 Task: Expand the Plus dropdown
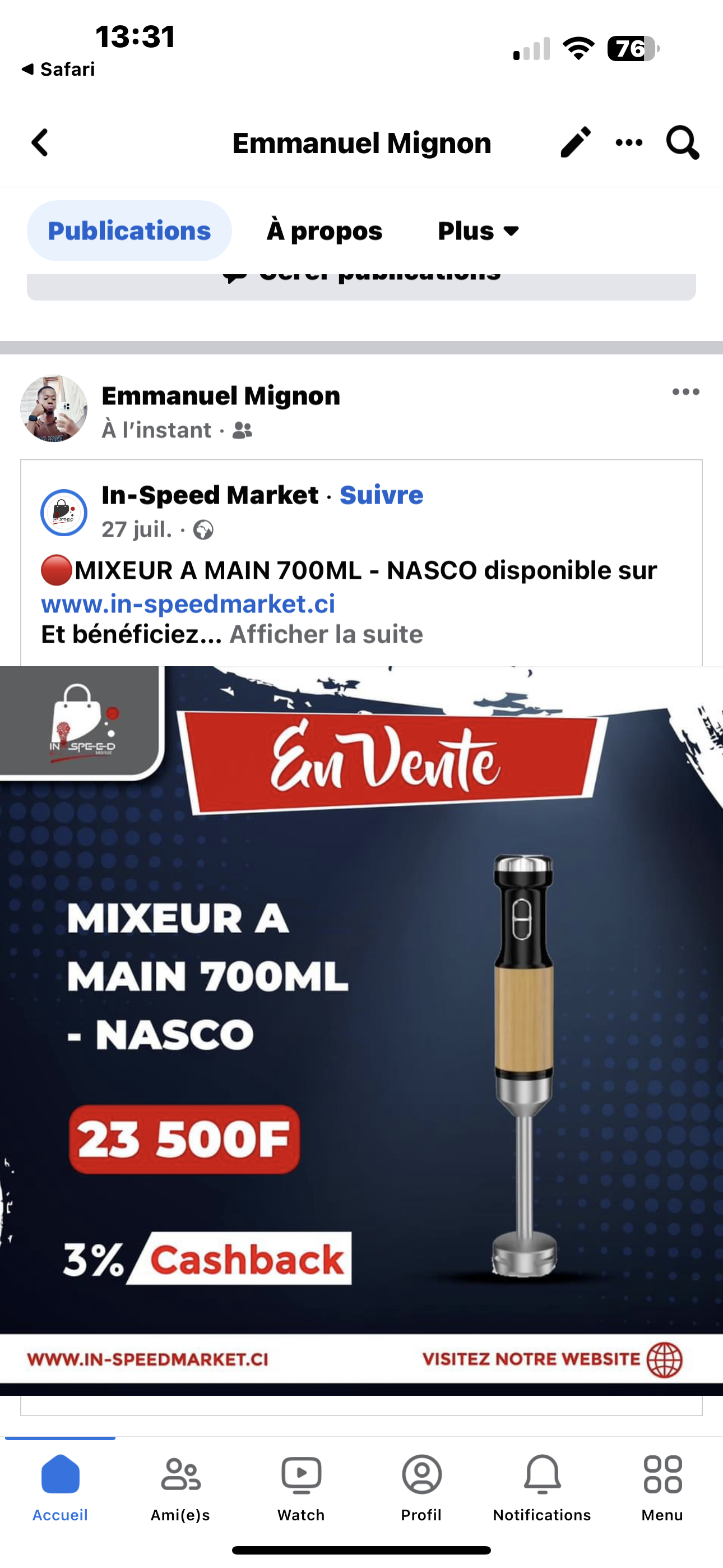point(478,230)
